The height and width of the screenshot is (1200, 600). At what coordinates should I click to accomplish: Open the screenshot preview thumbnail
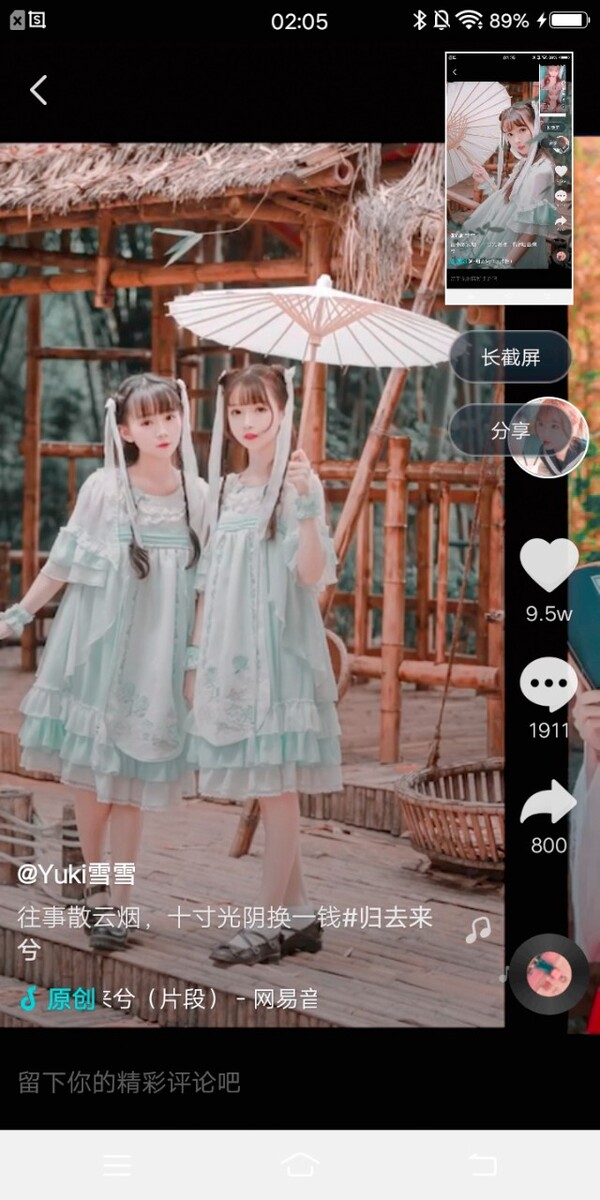click(x=508, y=178)
